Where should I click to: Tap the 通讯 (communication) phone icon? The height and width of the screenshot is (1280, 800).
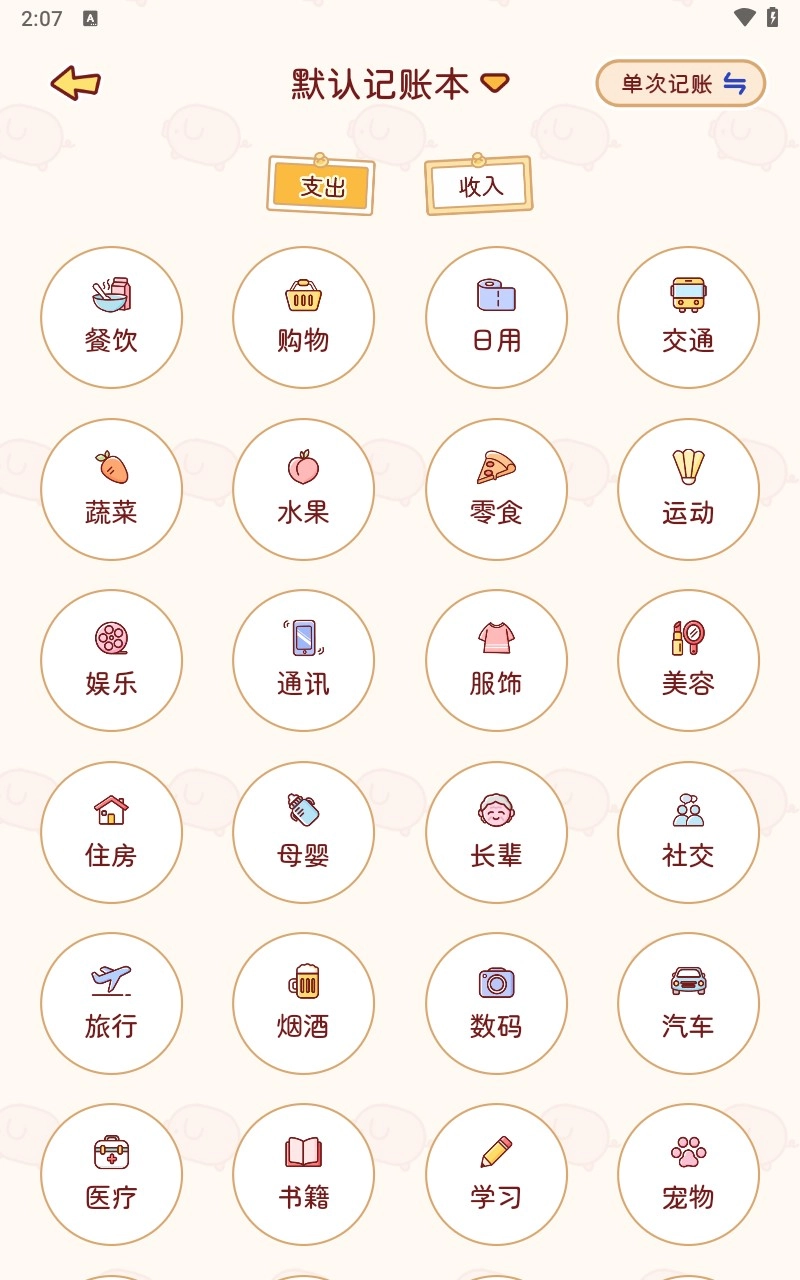point(303,660)
